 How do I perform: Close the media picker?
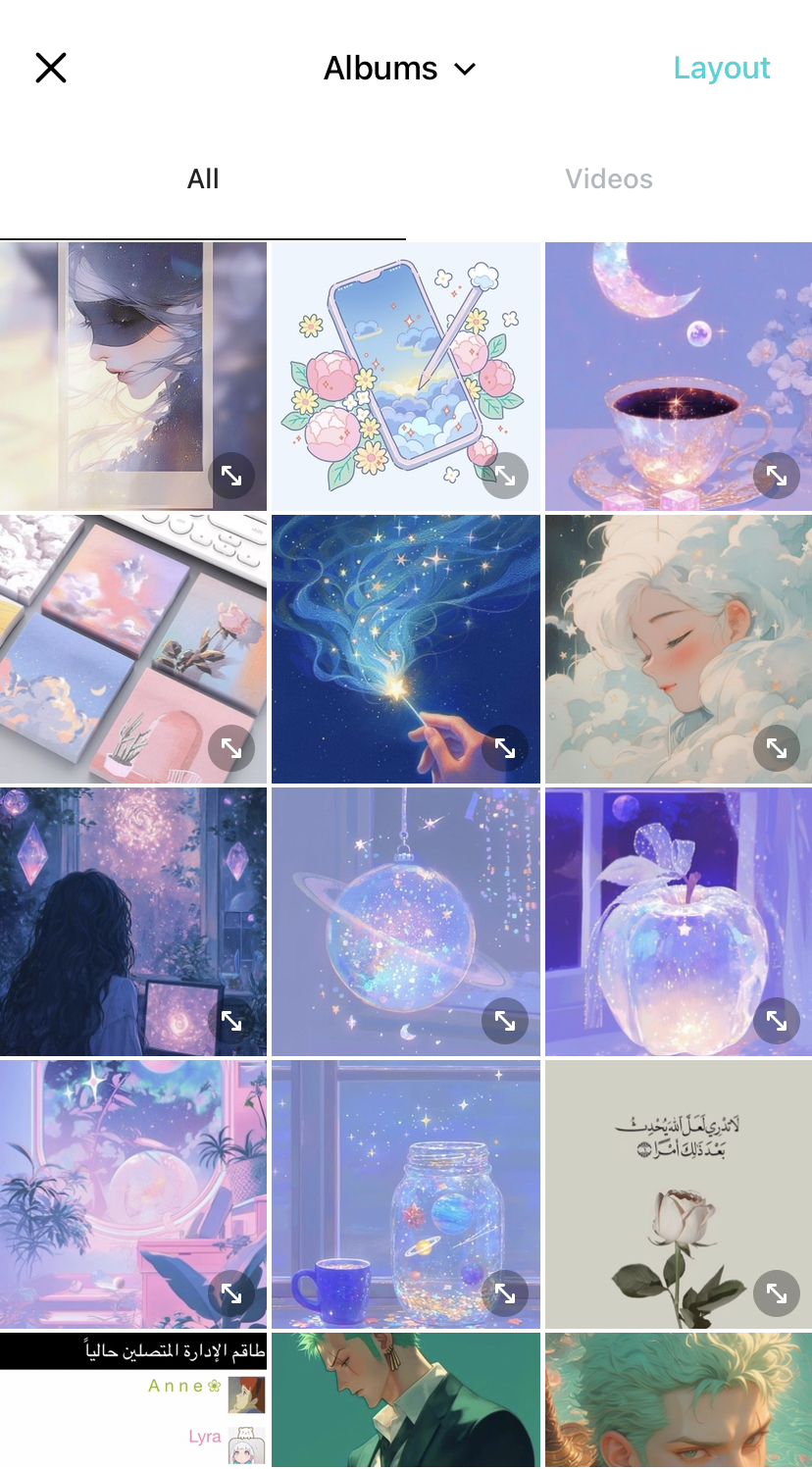click(x=51, y=68)
